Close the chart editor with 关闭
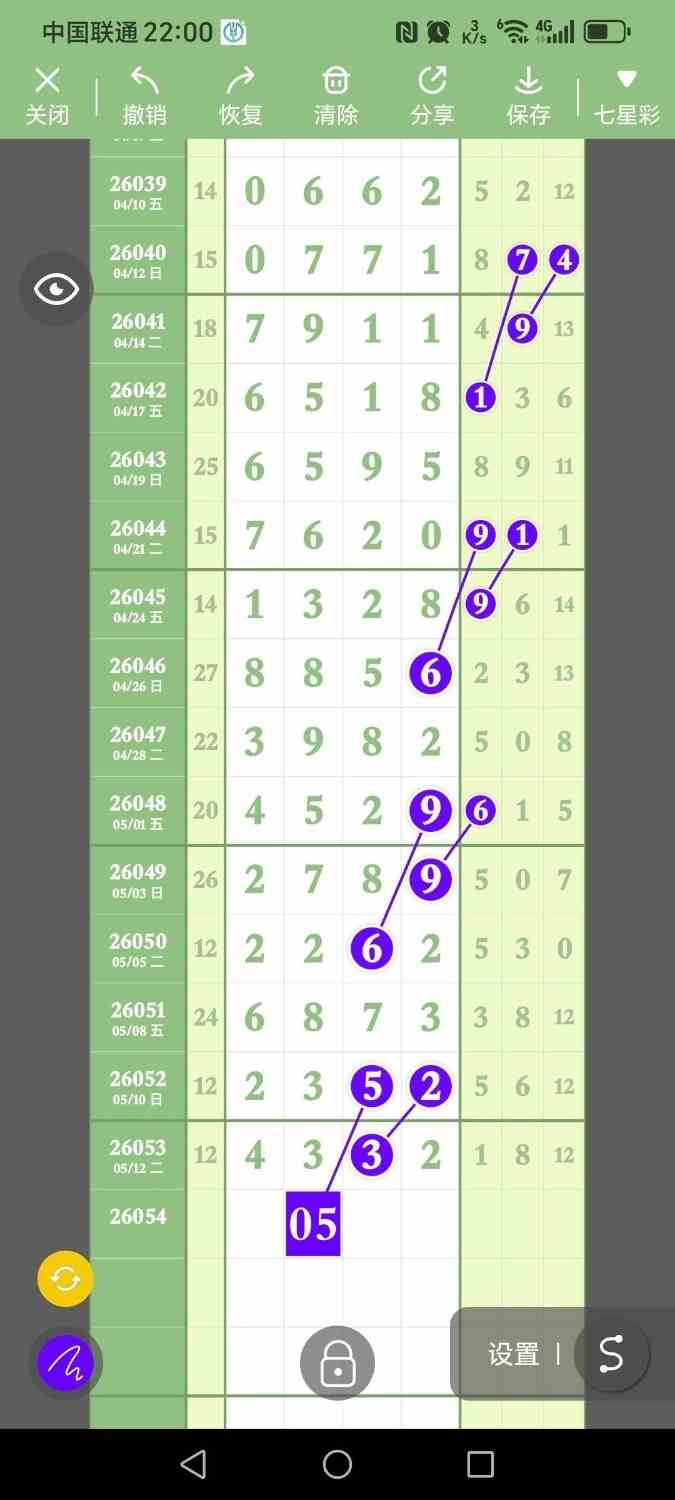 47,97
